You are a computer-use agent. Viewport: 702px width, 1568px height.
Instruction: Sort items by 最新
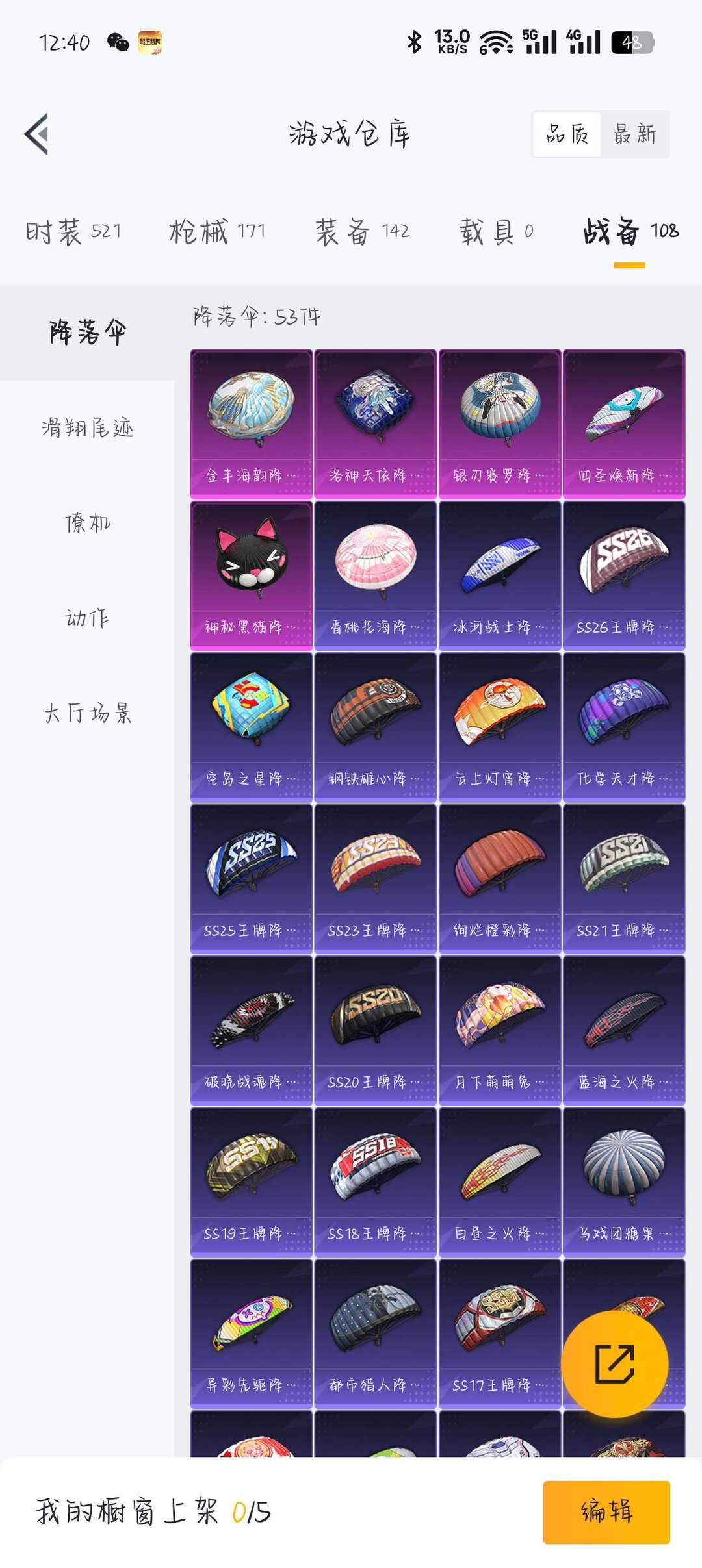tap(635, 134)
